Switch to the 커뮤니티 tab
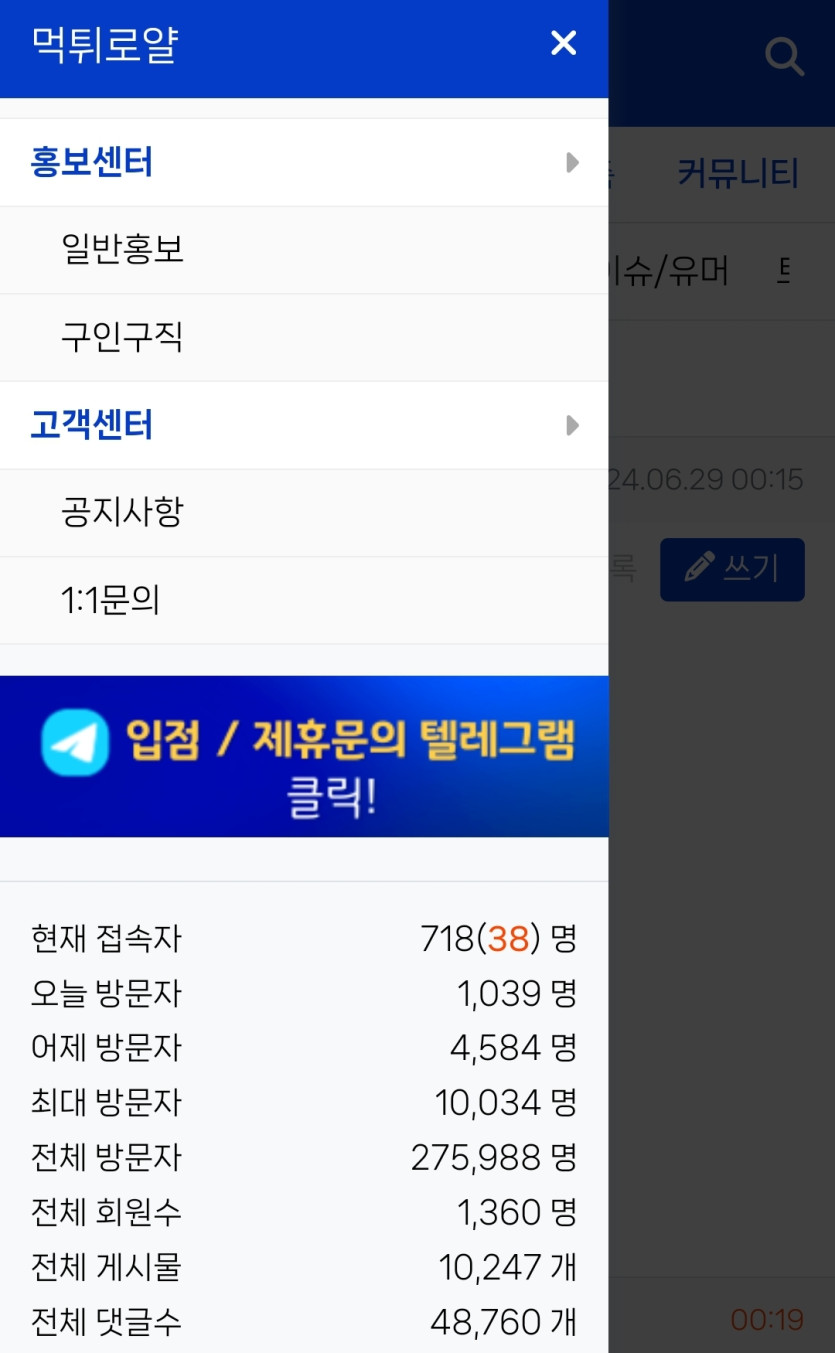The width and height of the screenshot is (835, 1353). coord(738,174)
